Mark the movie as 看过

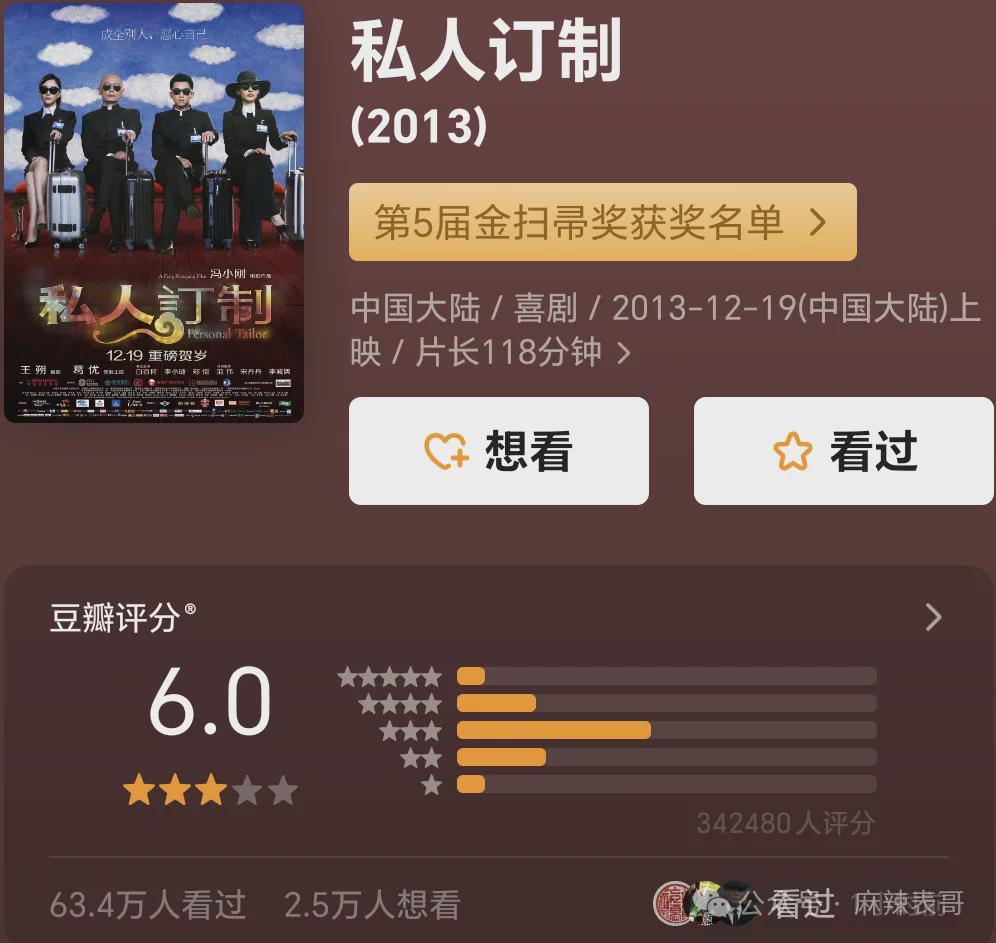click(x=843, y=452)
